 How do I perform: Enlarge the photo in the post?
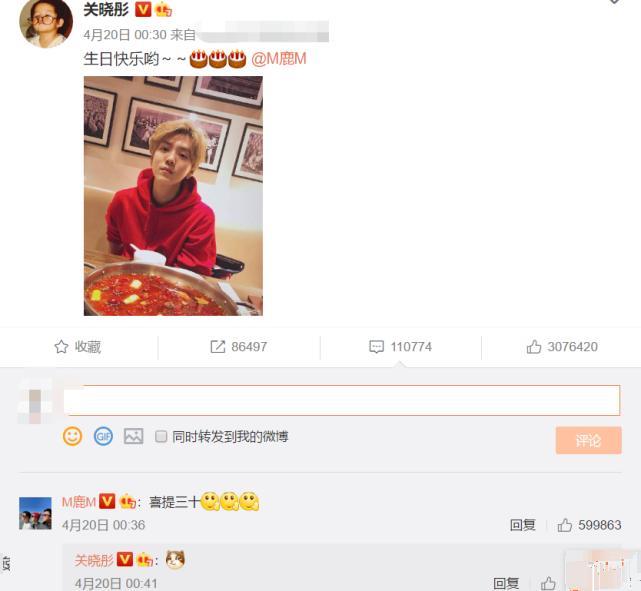point(173,195)
